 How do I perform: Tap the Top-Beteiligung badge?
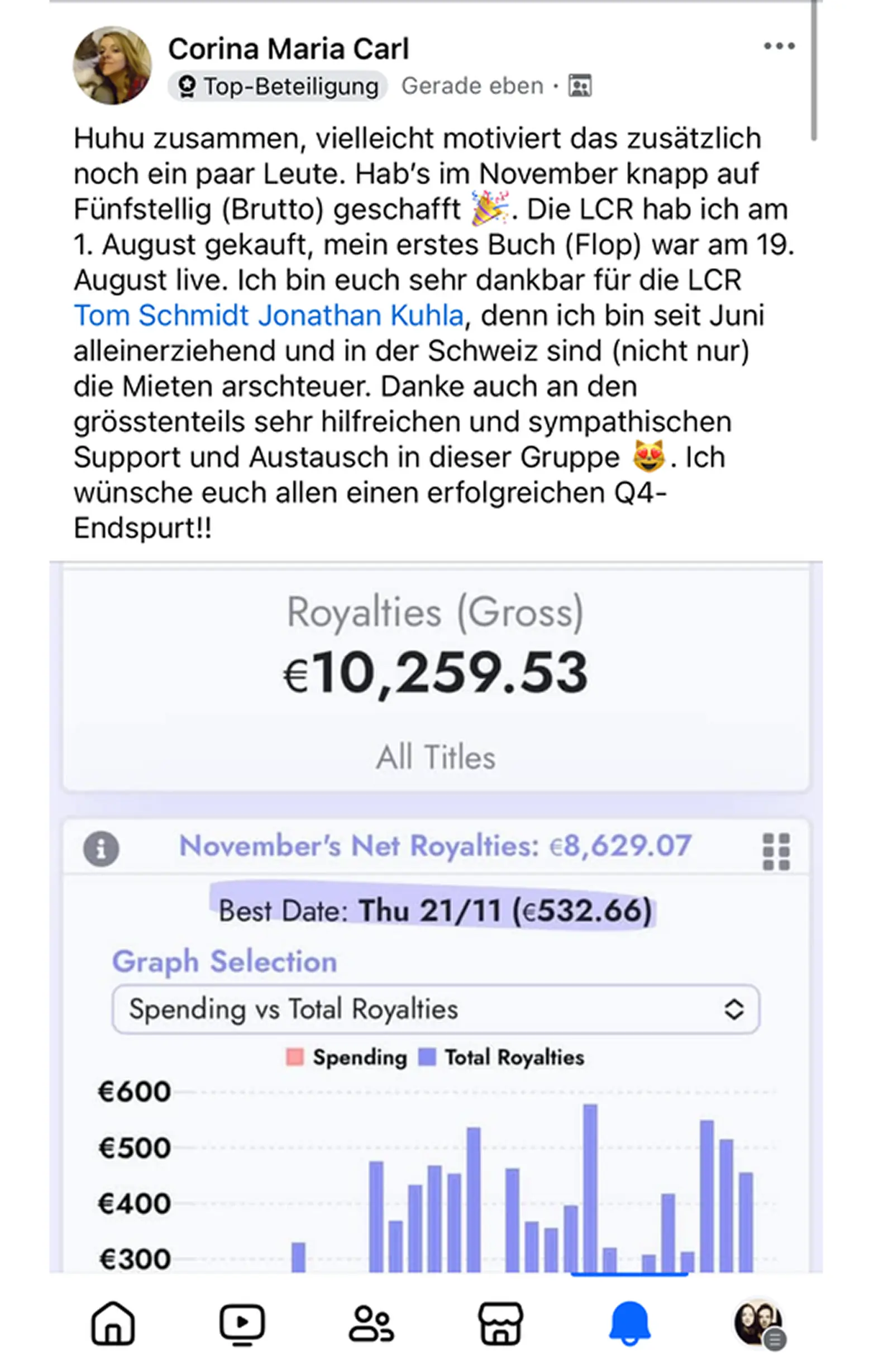[278, 86]
